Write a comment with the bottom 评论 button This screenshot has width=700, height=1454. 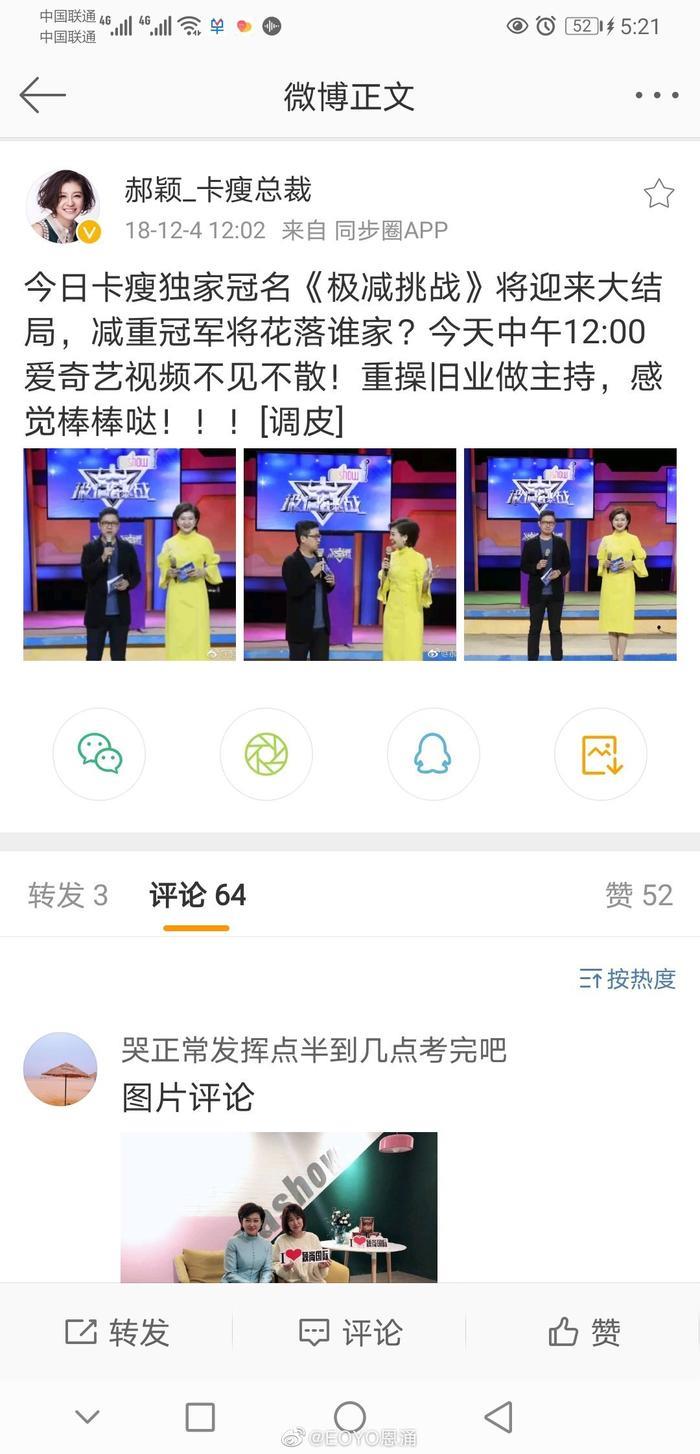[x=350, y=1332]
